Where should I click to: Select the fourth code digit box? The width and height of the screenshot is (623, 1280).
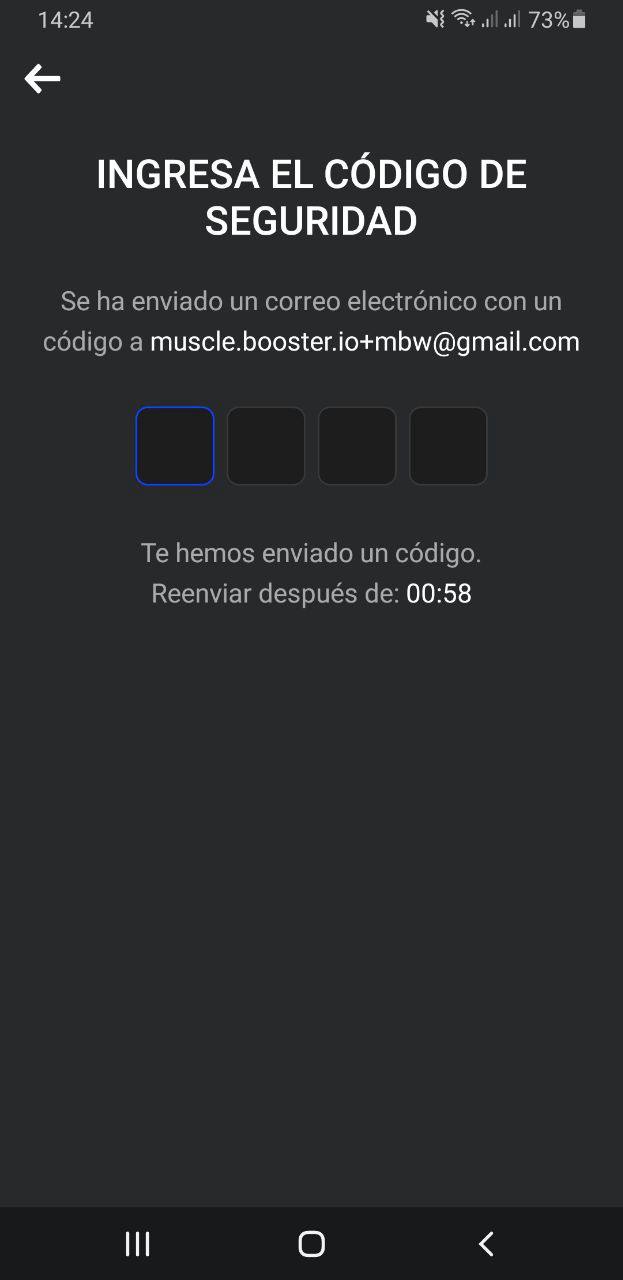click(x=448, y=446)
